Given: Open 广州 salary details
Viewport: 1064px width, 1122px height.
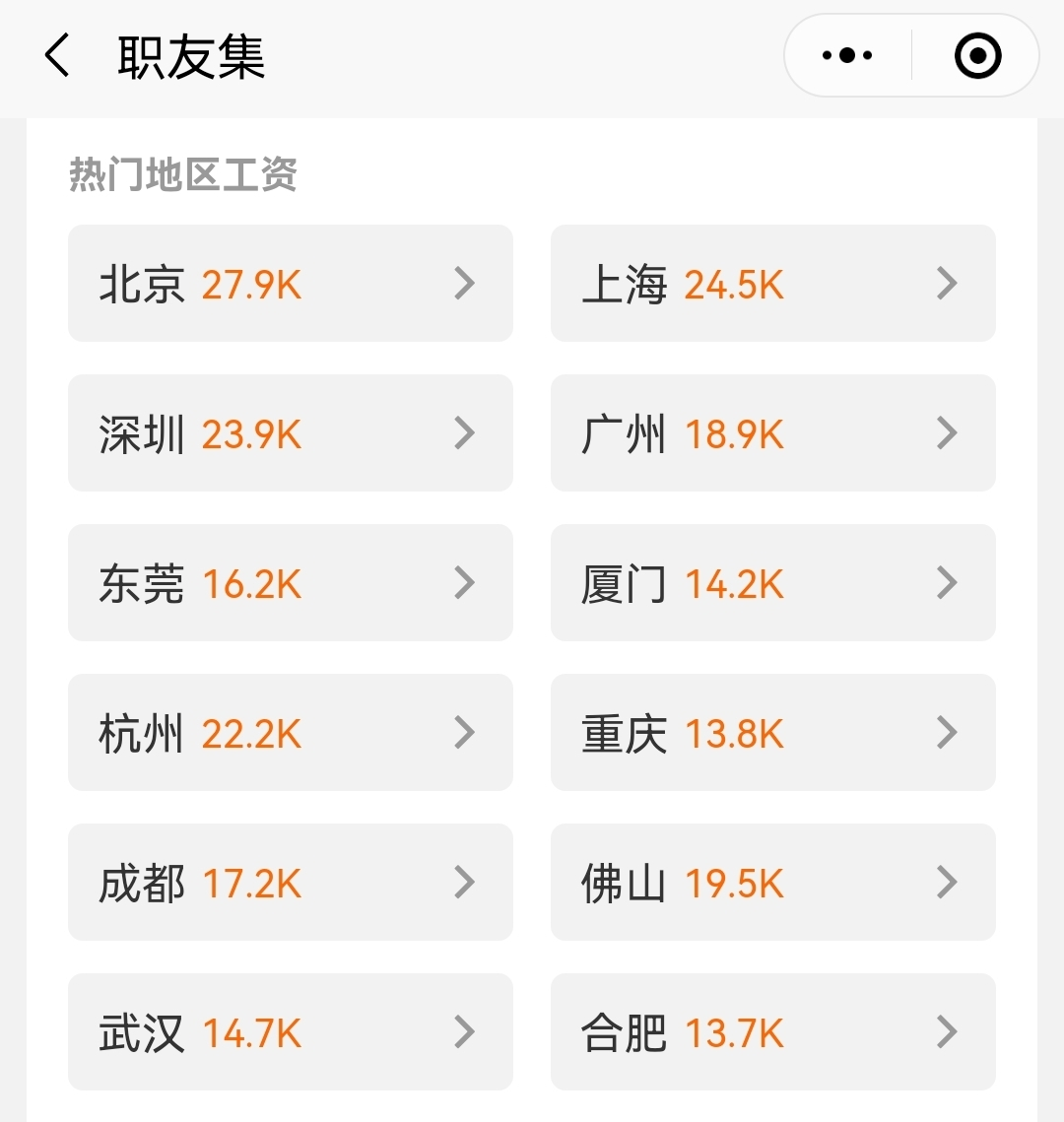Looking at the screenshot, I should (772, 433).
